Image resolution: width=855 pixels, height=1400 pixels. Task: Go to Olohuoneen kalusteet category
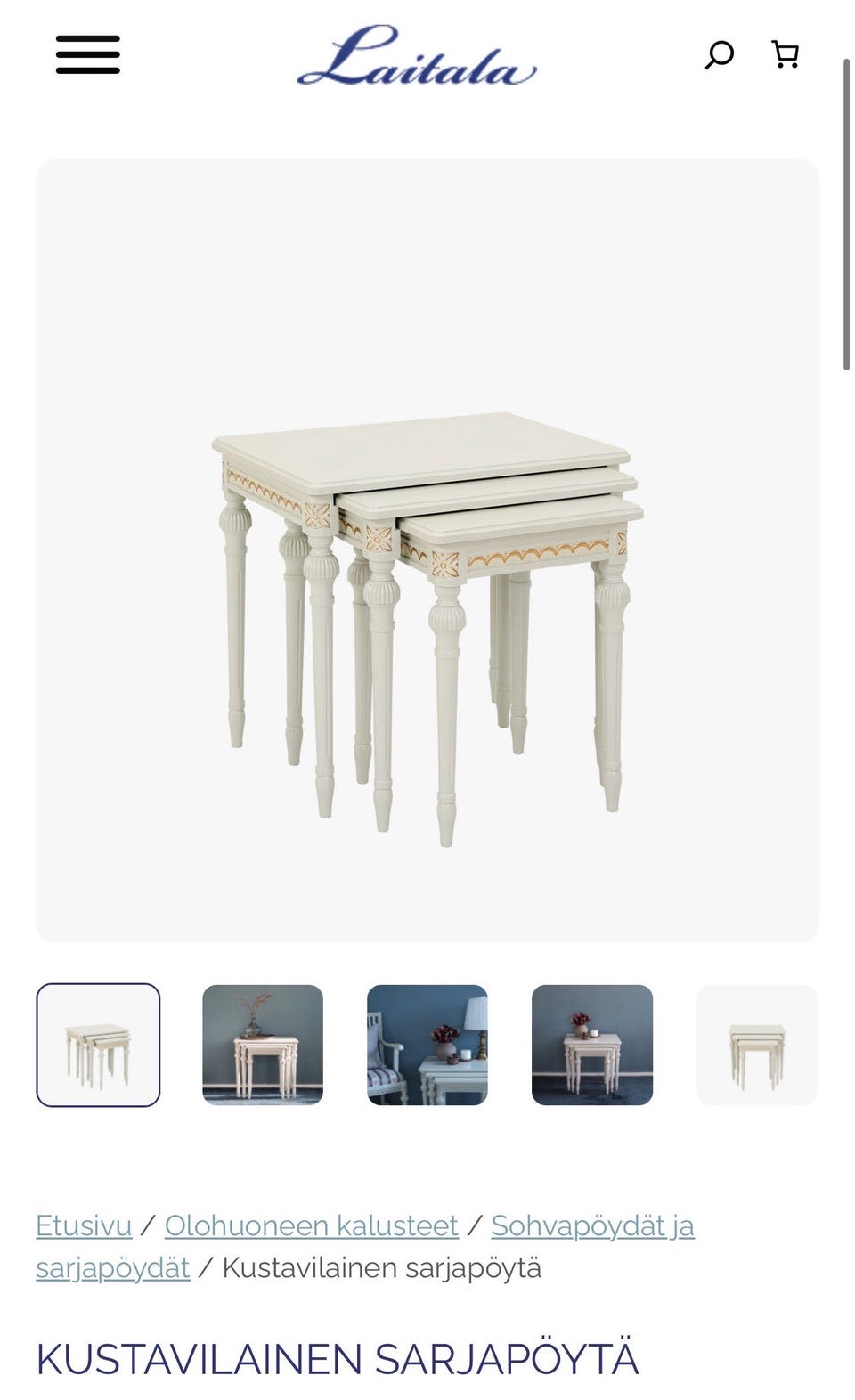coord(312,1225)
